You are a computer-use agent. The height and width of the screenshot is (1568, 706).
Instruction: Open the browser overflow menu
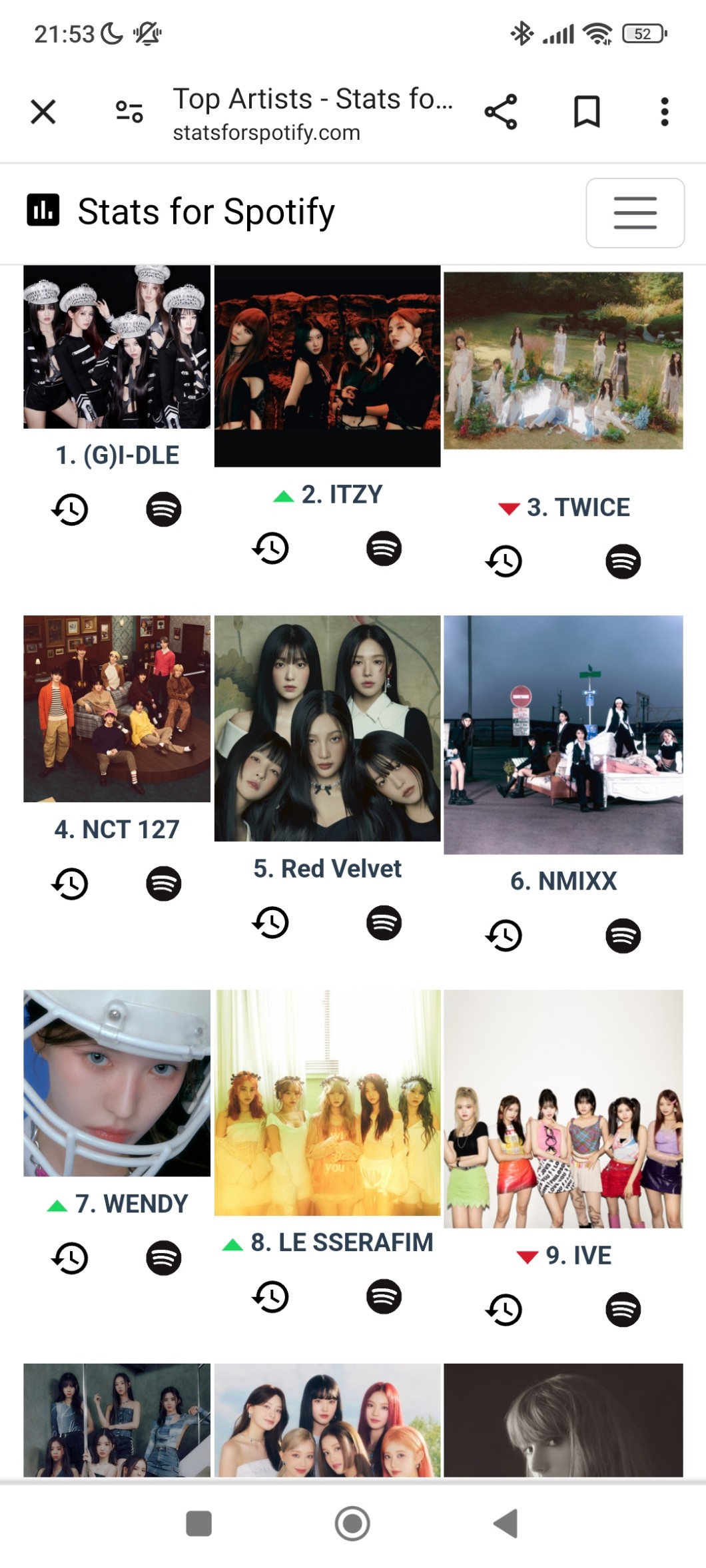coord(664,112)
